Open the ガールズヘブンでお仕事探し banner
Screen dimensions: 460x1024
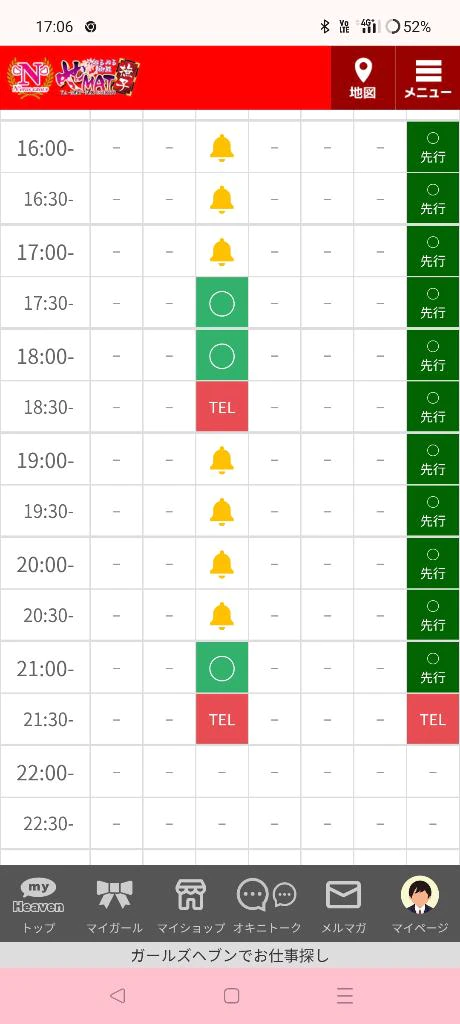coord(230,956)
